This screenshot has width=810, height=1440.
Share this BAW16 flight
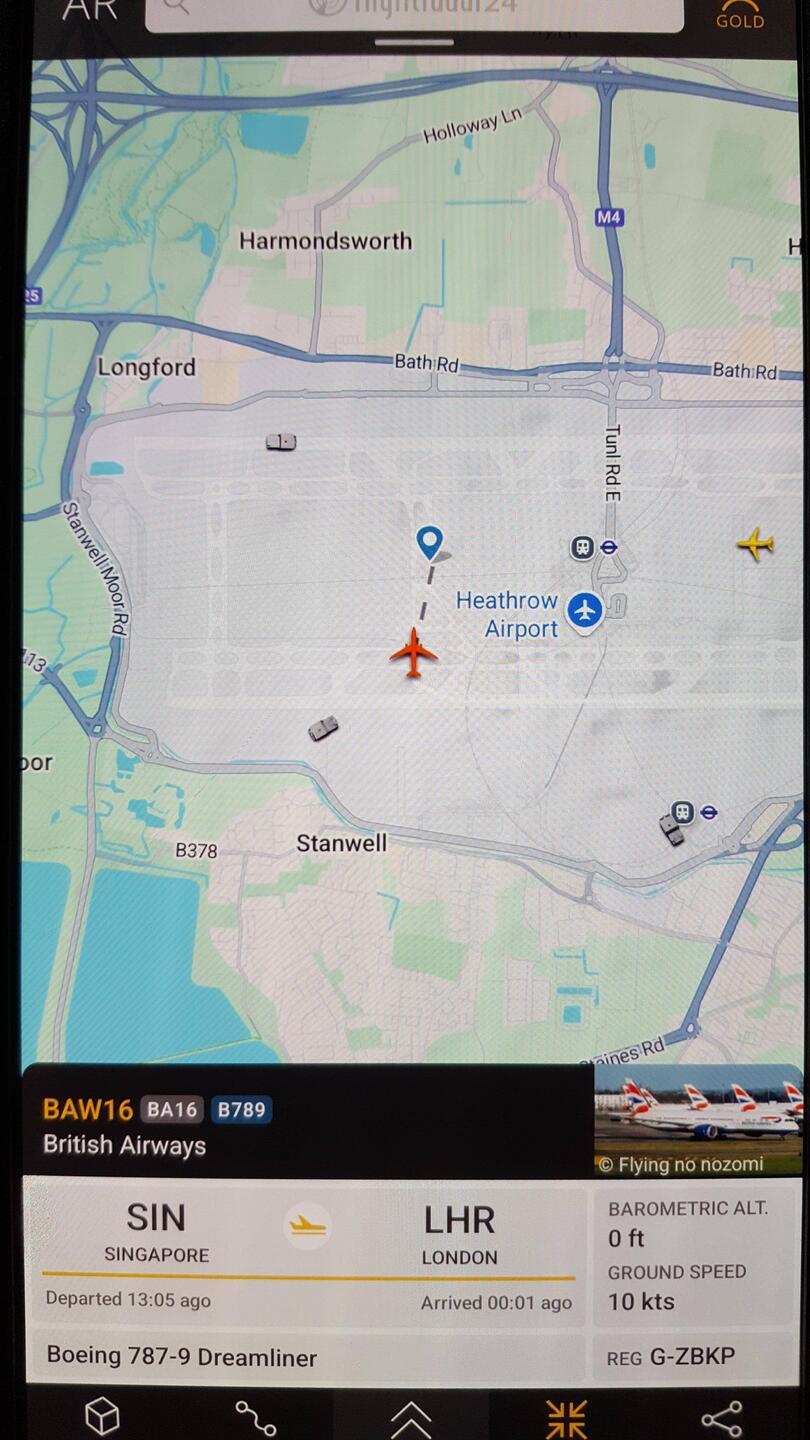721,1417
